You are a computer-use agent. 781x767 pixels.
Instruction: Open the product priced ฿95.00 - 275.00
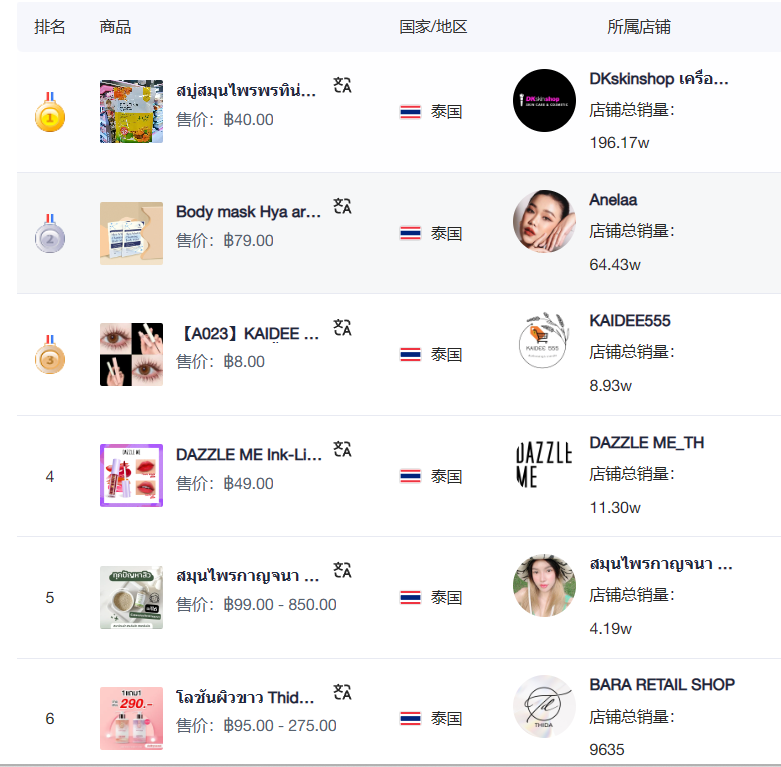coord(245,697)
